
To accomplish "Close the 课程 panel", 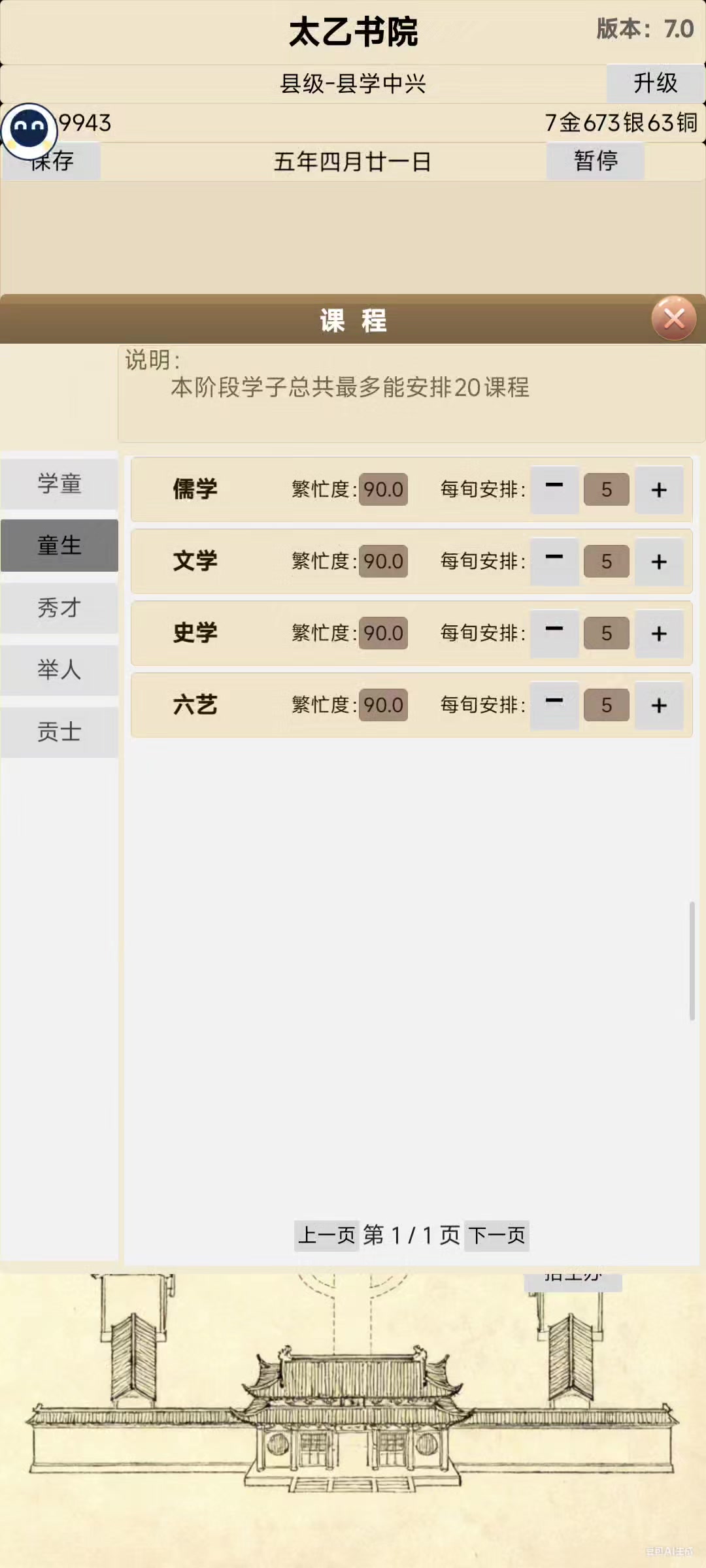I will [673, 319].
